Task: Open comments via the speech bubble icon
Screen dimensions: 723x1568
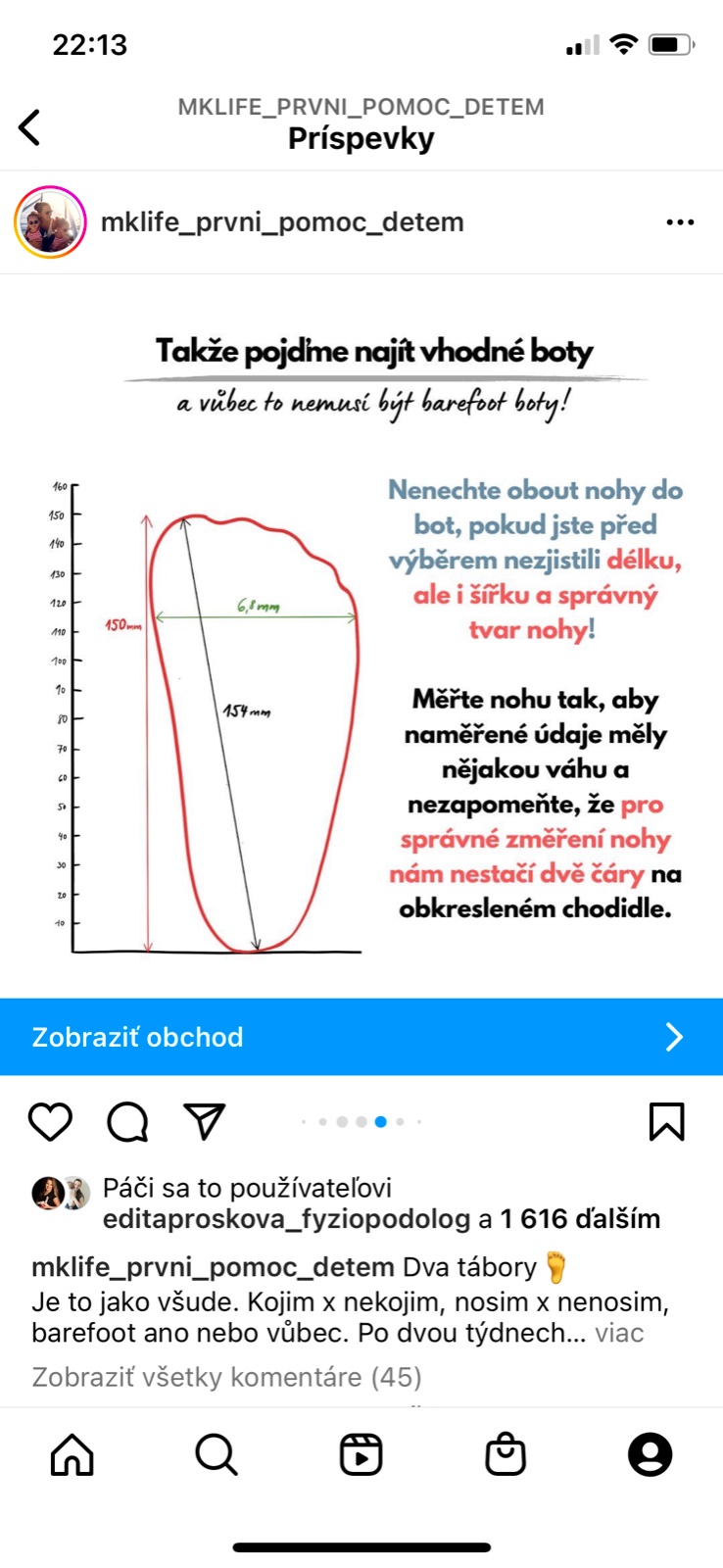Action: tap(127, 1122)
